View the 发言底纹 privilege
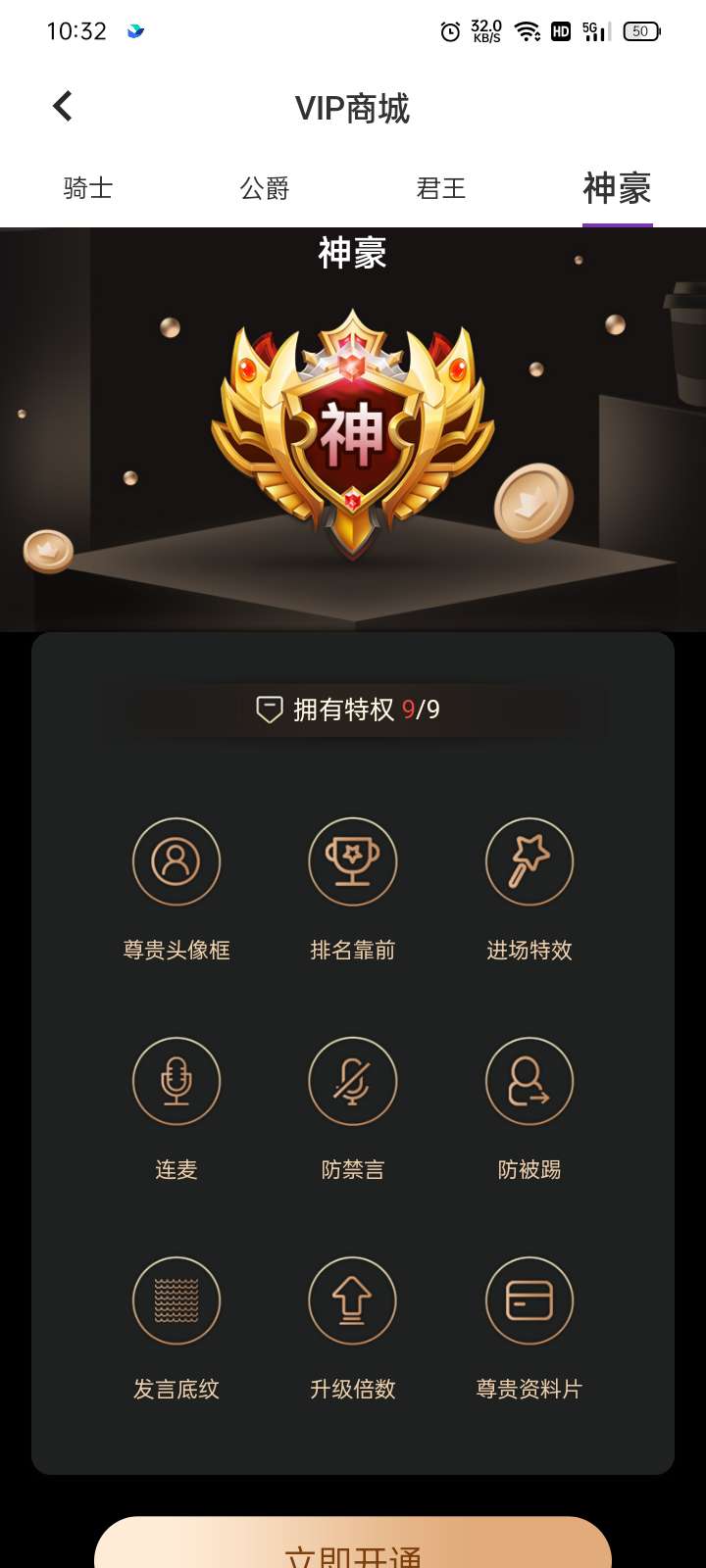Viewport: 706px width, 1568px height. tap(176, 1301)
